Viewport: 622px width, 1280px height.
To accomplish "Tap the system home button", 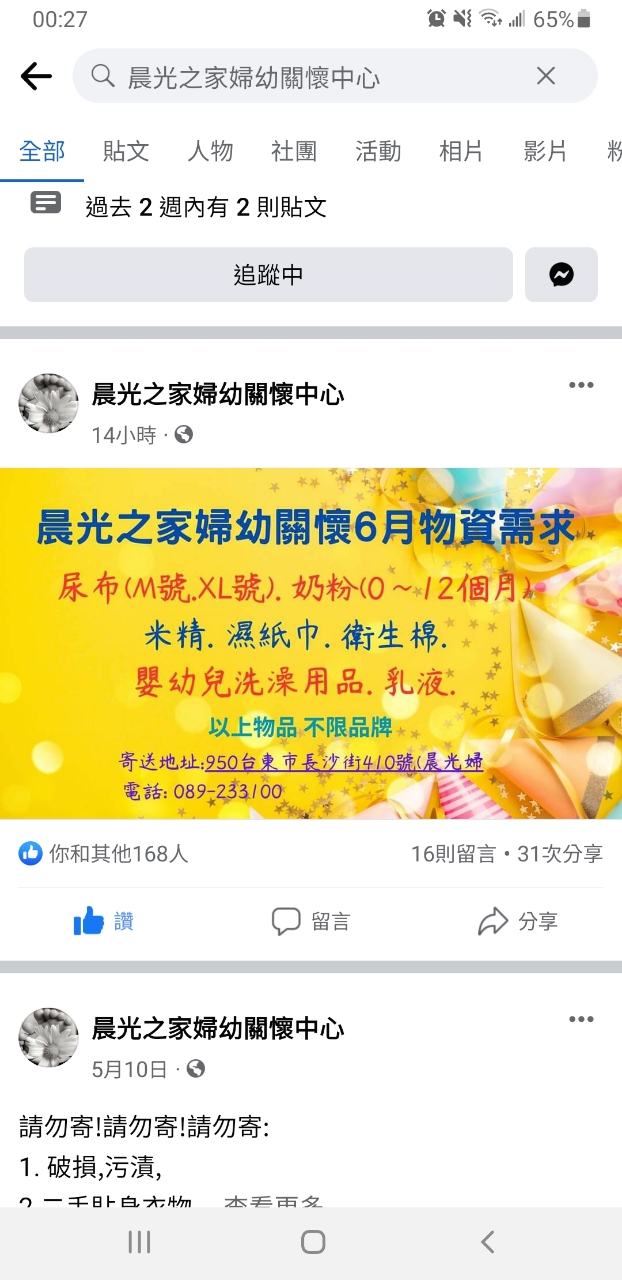I will (312, 1242).
